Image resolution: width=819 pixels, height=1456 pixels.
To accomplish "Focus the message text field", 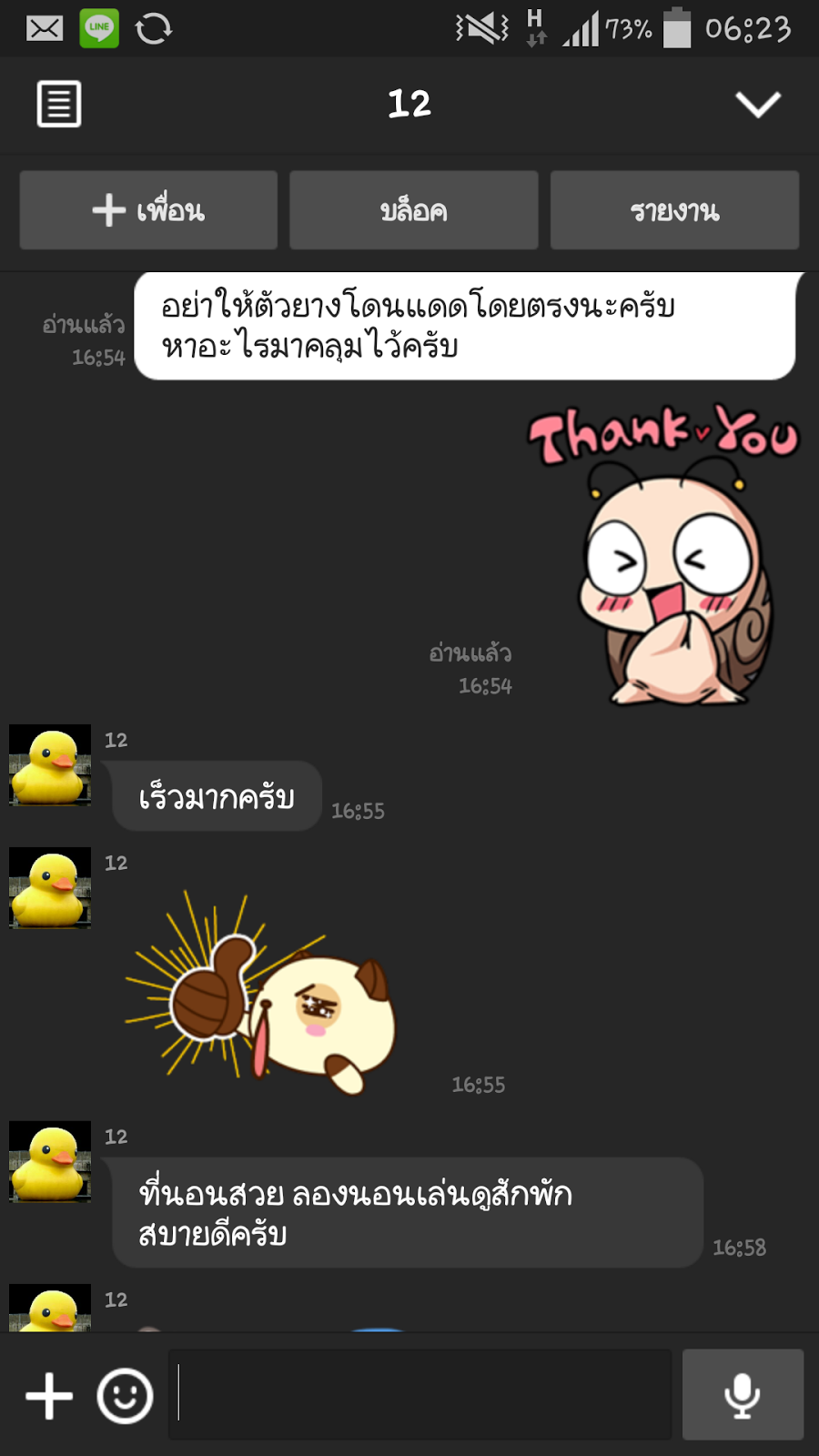I will click(420, 1394).
